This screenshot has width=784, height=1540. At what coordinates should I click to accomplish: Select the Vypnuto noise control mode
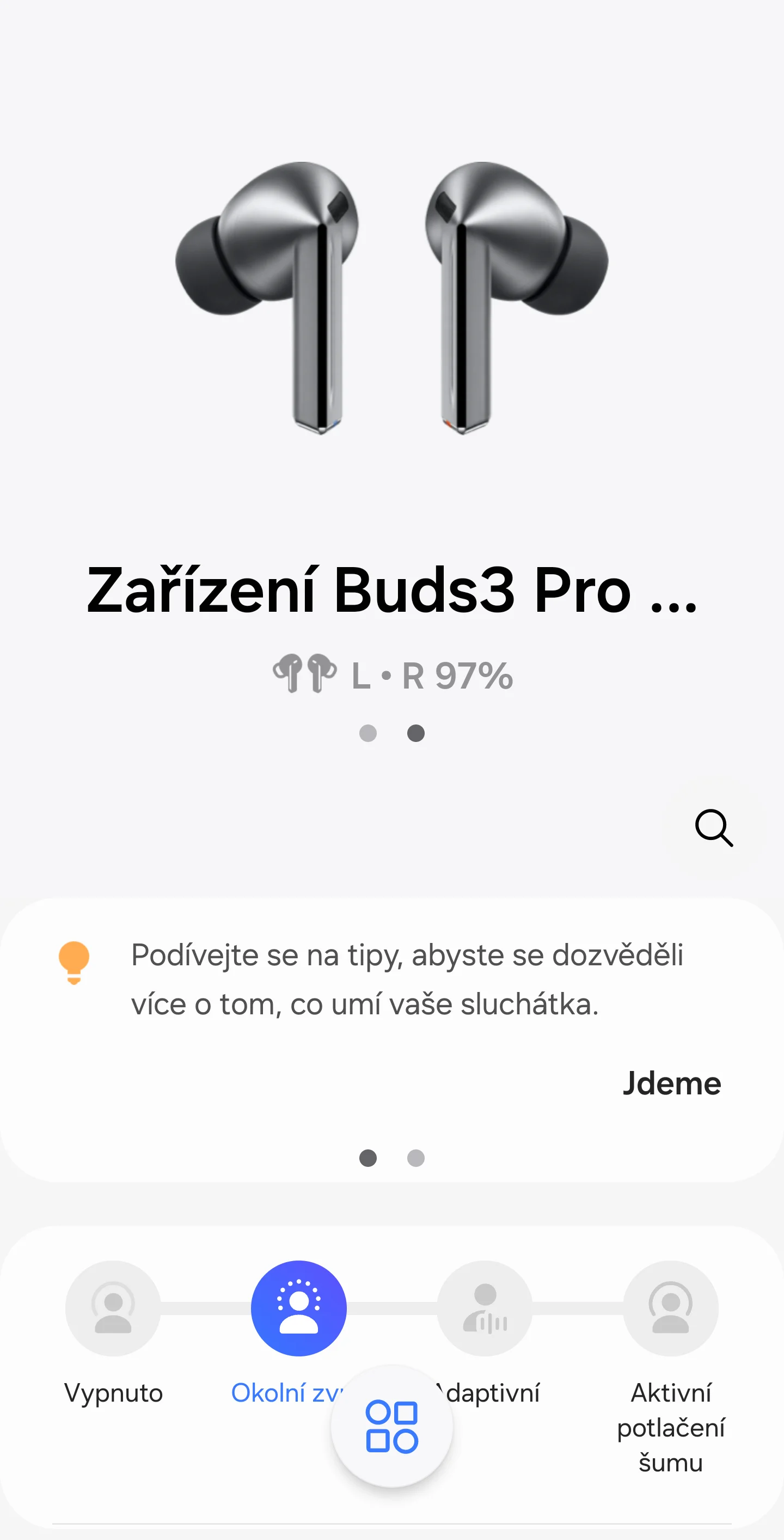coord(113,1308)
